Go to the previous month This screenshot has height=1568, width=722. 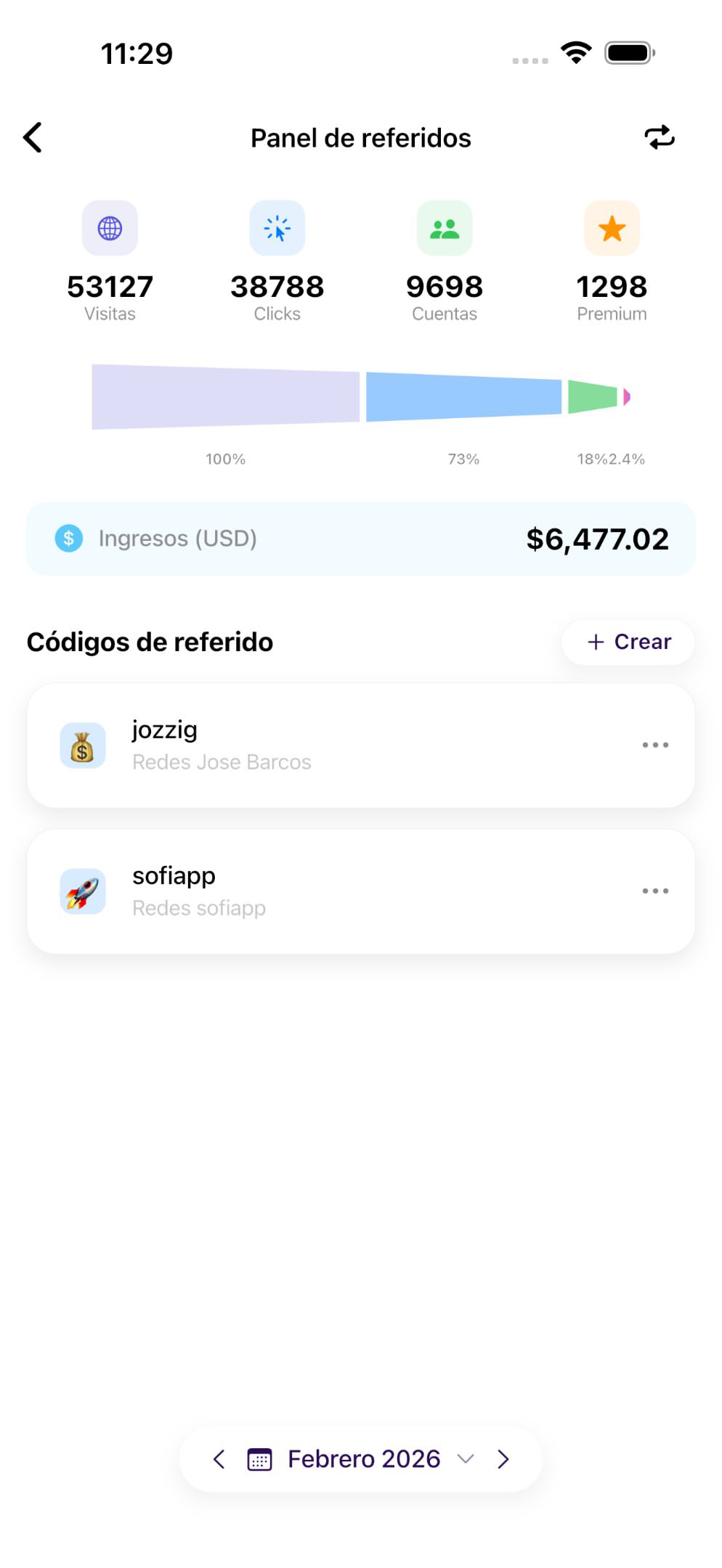click(219, 1459)
